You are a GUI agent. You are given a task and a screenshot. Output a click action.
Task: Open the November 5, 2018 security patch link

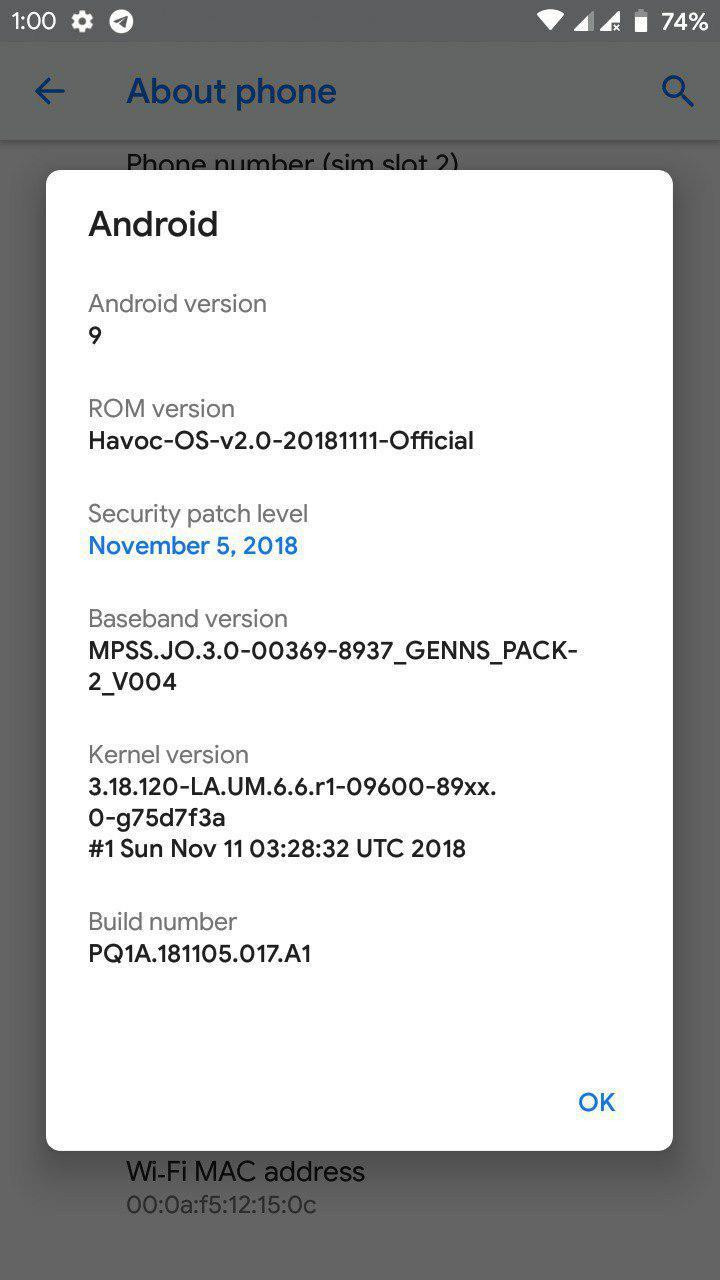pos(193,545)
